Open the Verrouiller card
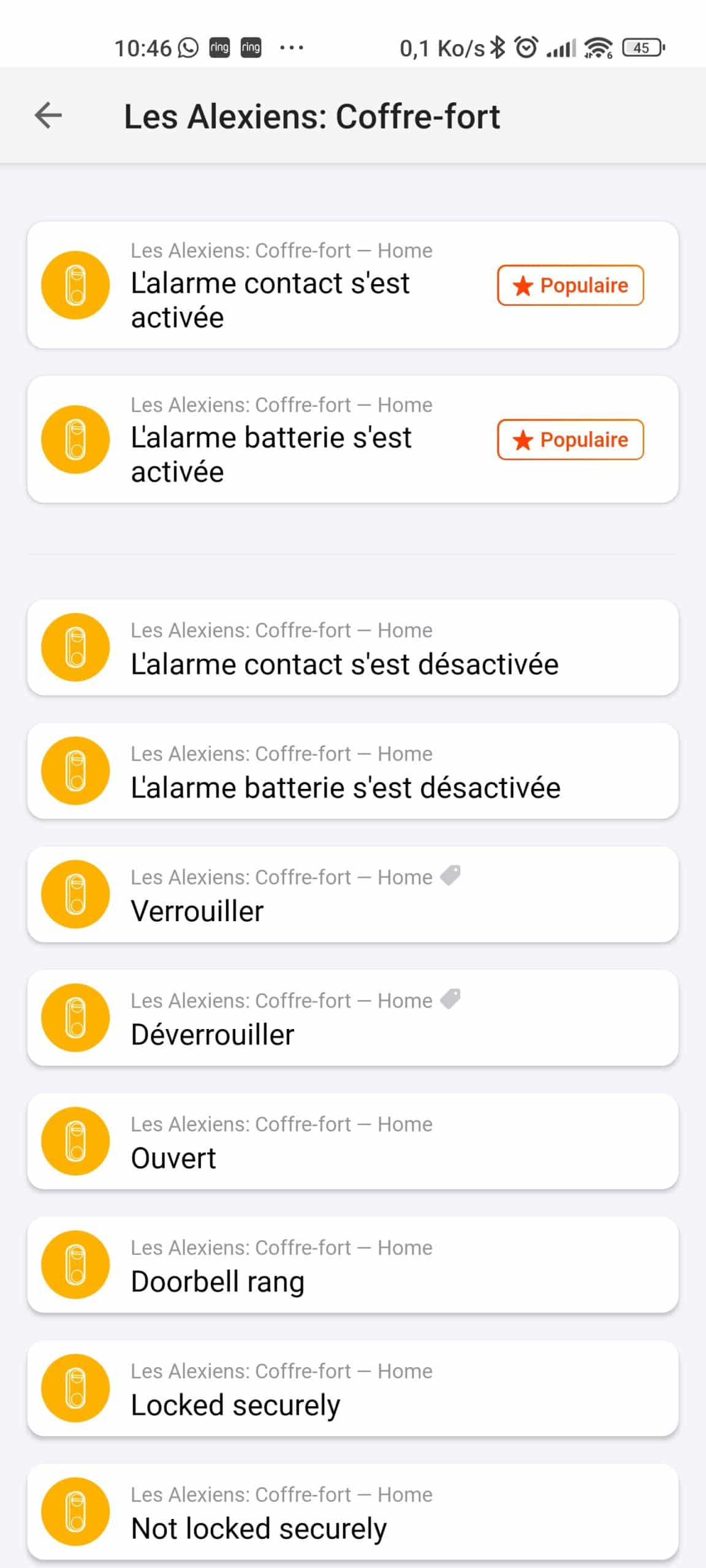The height and width of the screenshot is (1568, 706). coord(353,894)
